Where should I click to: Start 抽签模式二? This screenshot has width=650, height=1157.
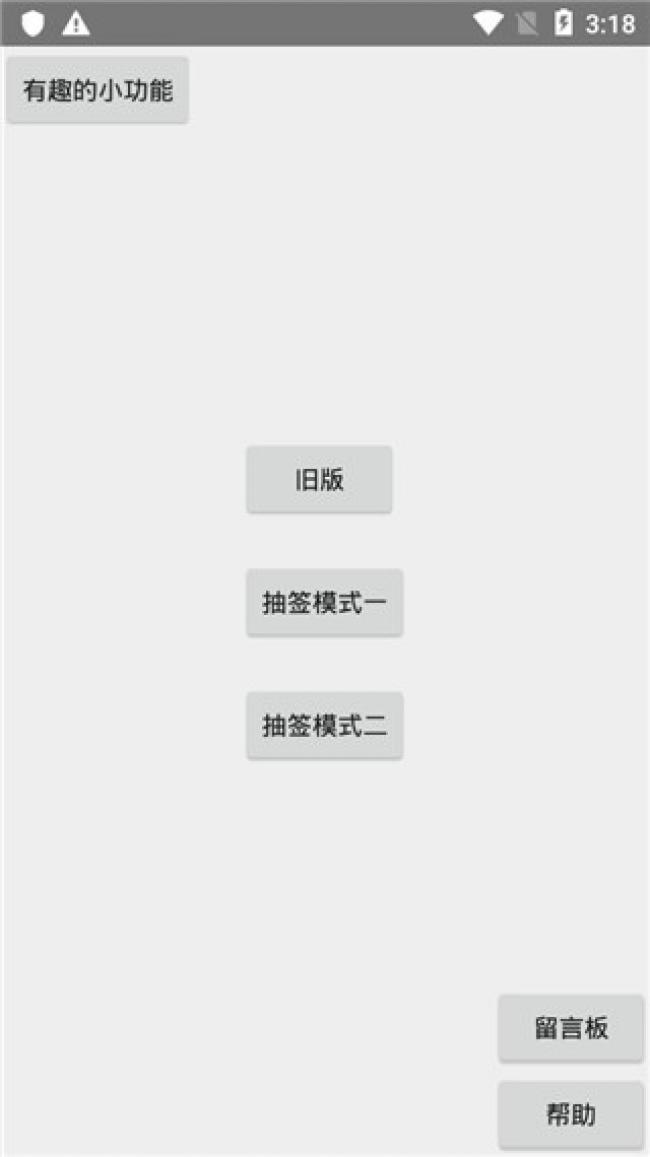point(325,726)
